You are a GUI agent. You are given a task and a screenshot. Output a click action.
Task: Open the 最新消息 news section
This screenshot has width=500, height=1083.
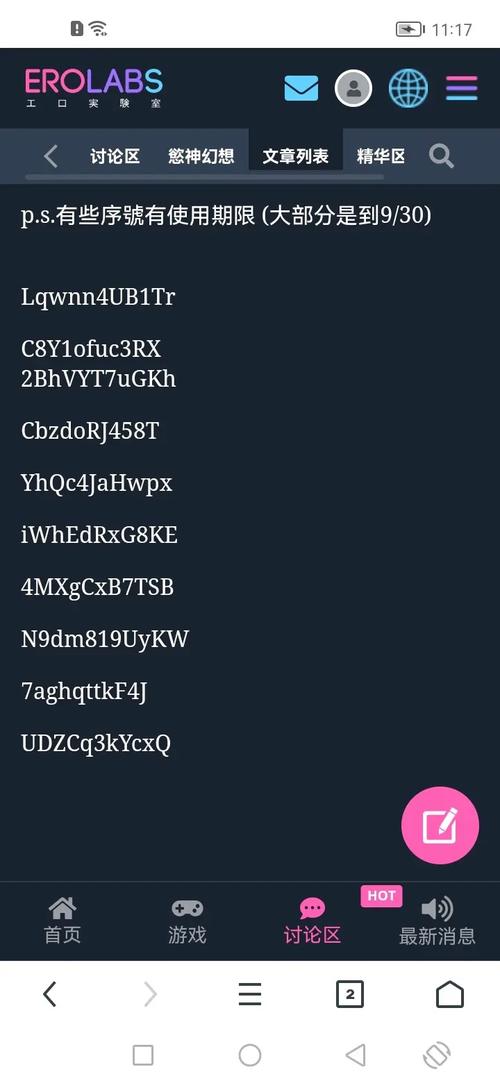pyautogui.click(x=437, y=921)
